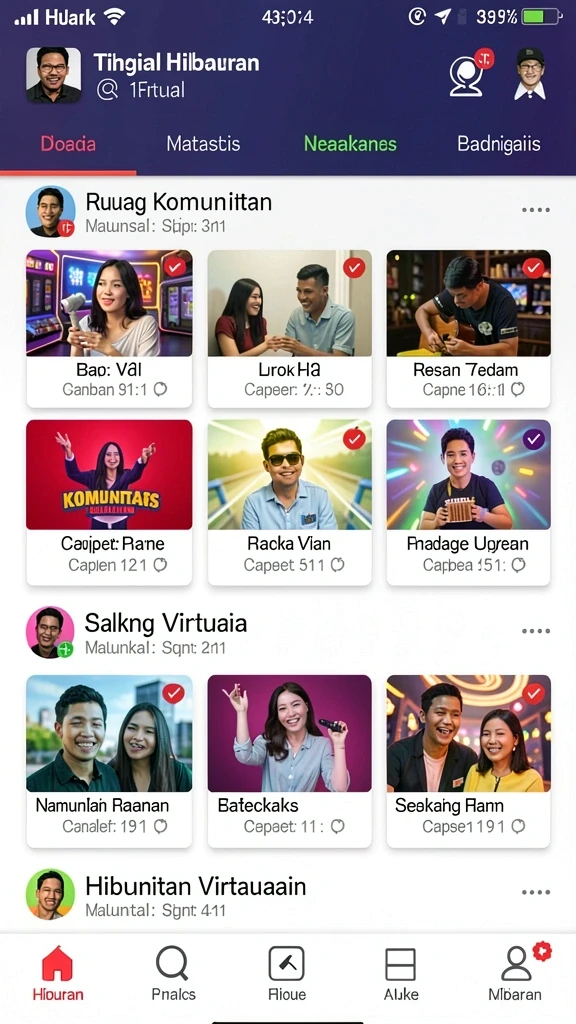This screenshot has height=1024, width=576.
Task: Switch to the Matastis tab
Action: coord(203,144)
